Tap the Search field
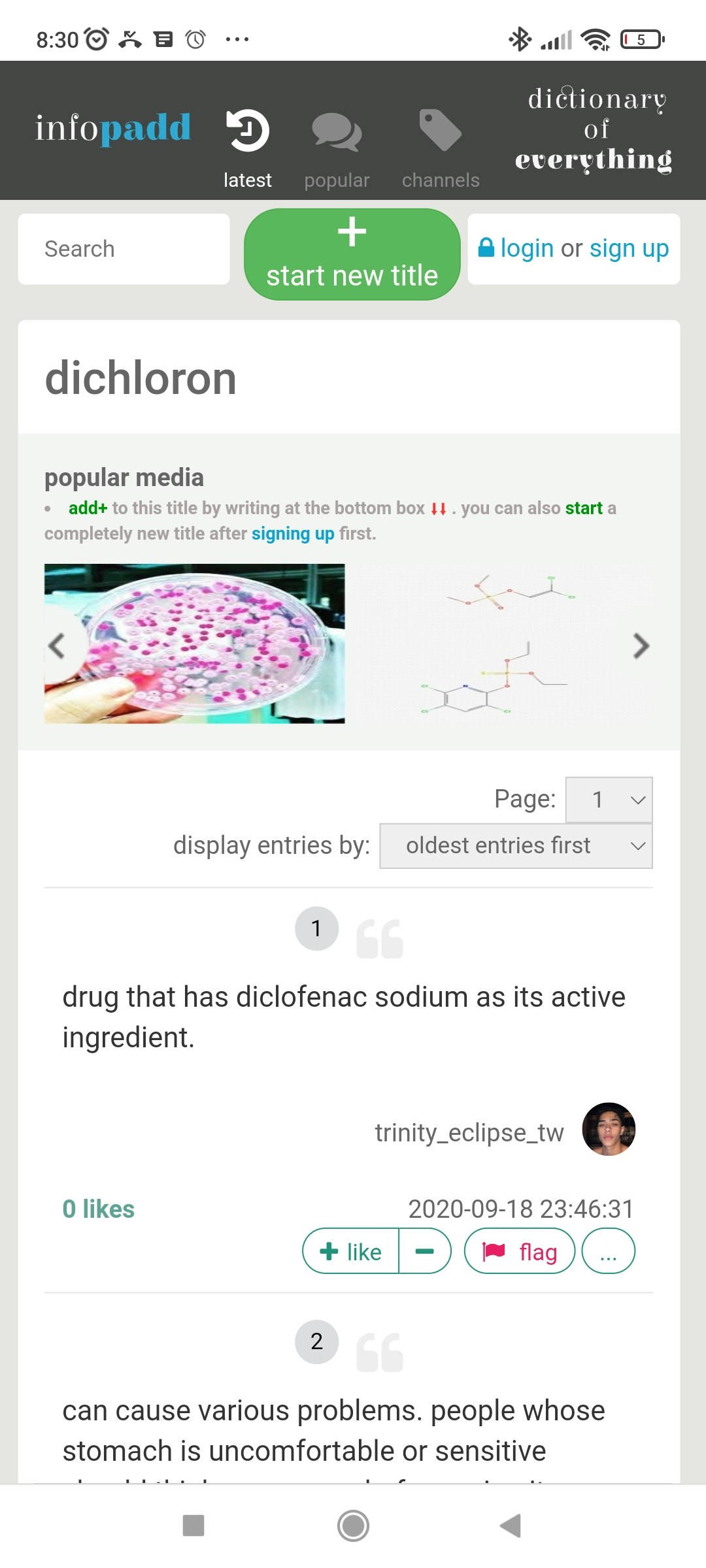 coord(124,249)
